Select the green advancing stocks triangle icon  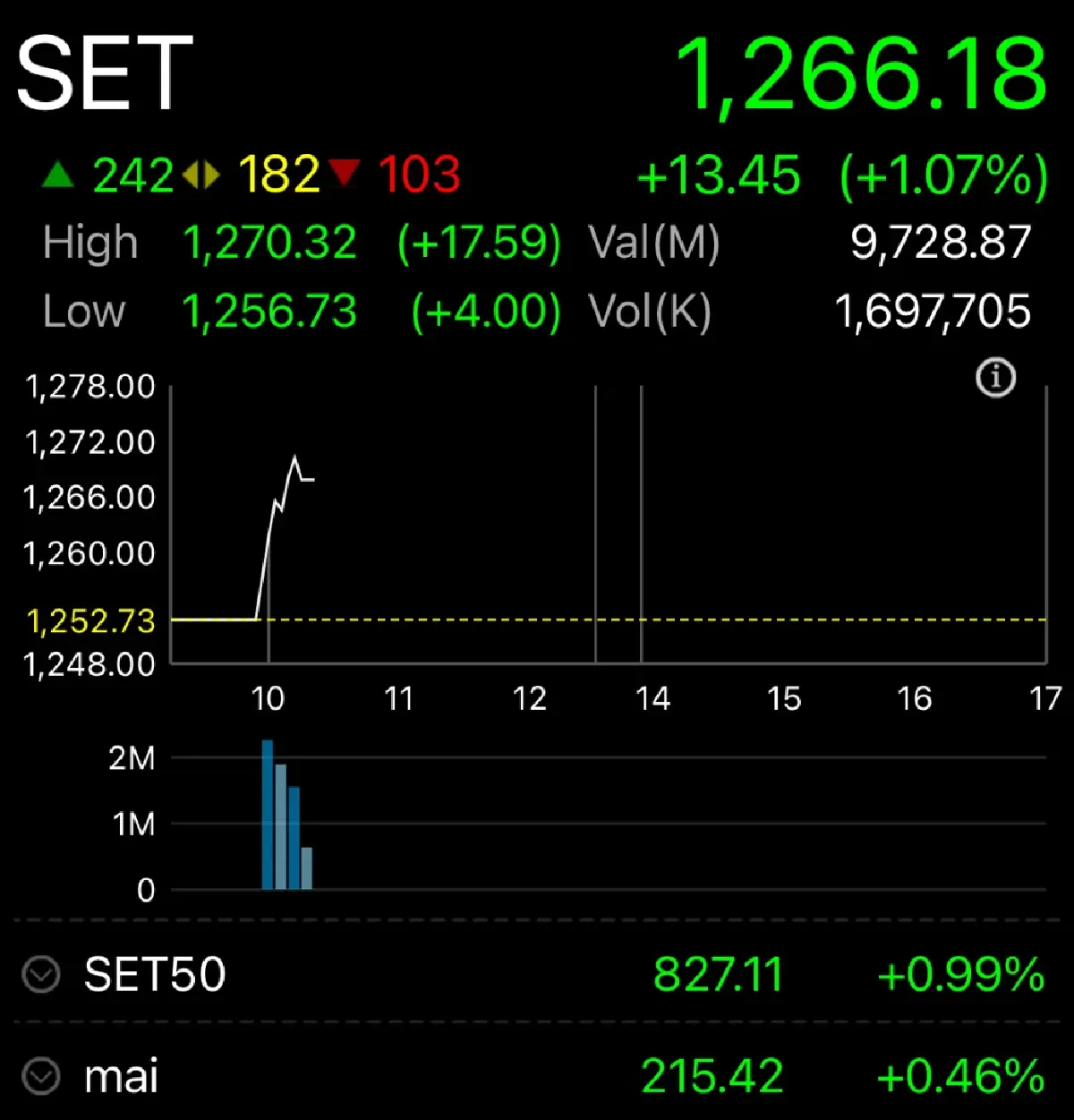59,175
